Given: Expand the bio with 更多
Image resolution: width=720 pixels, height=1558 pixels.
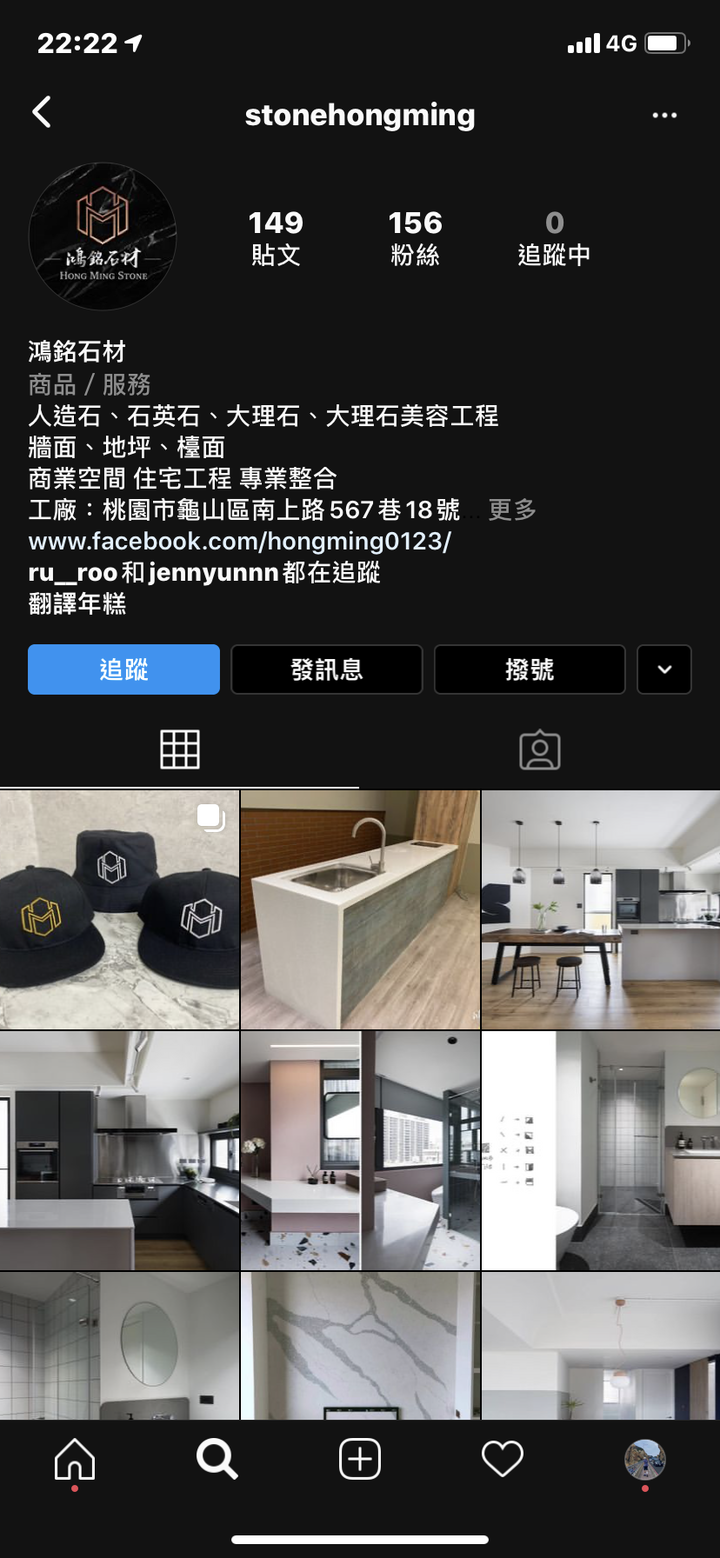Looking at the screenshot, I should click(x=512, y=510).
